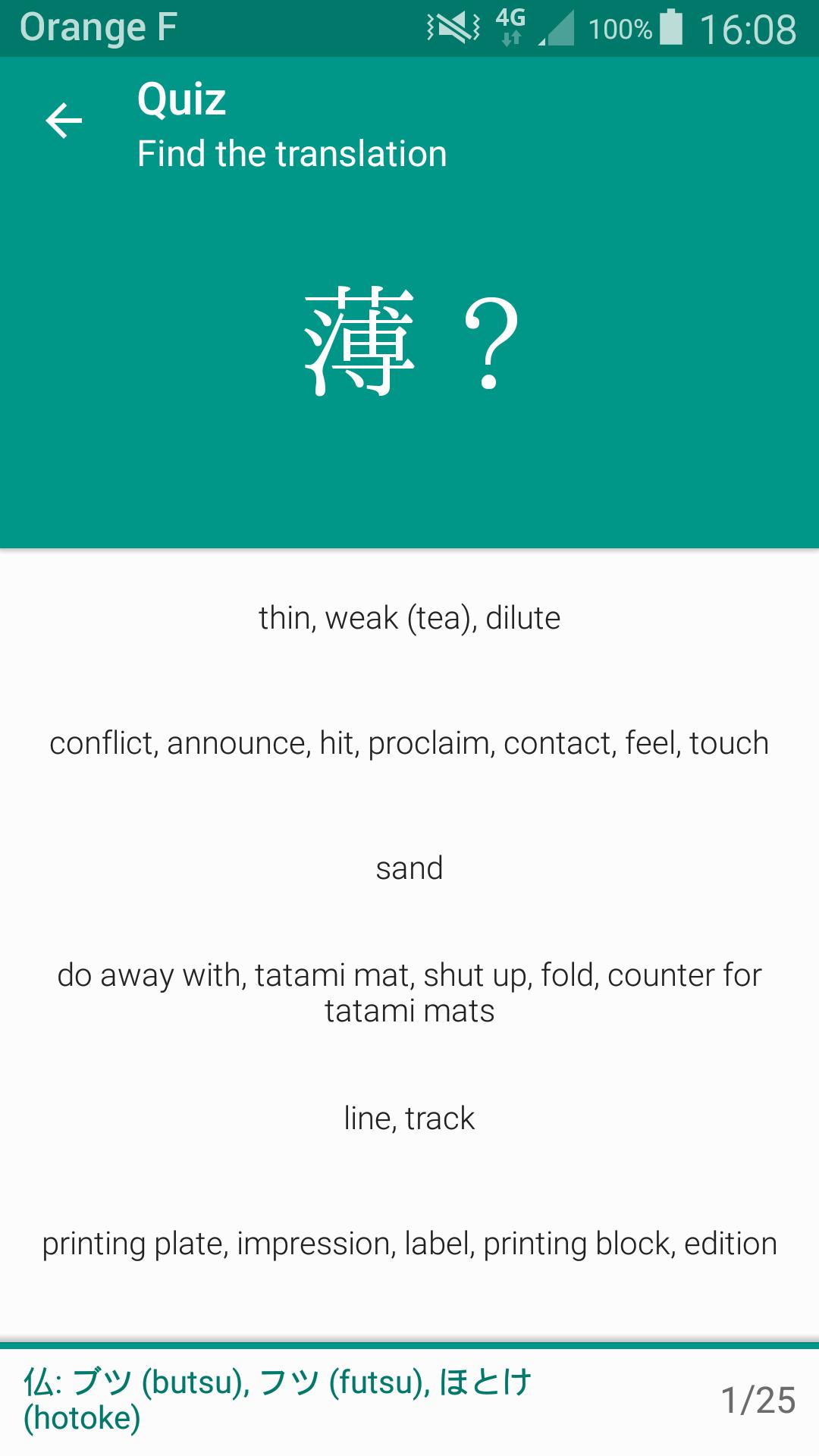The image size is (819, 1456).
Task: Go back from the quiz screen
Action: [x=64, y=121]
